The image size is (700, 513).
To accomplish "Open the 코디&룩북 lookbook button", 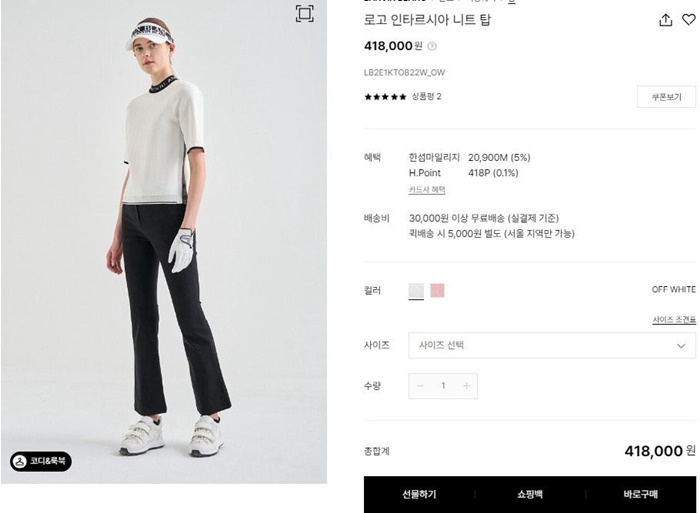I will 41,462.
